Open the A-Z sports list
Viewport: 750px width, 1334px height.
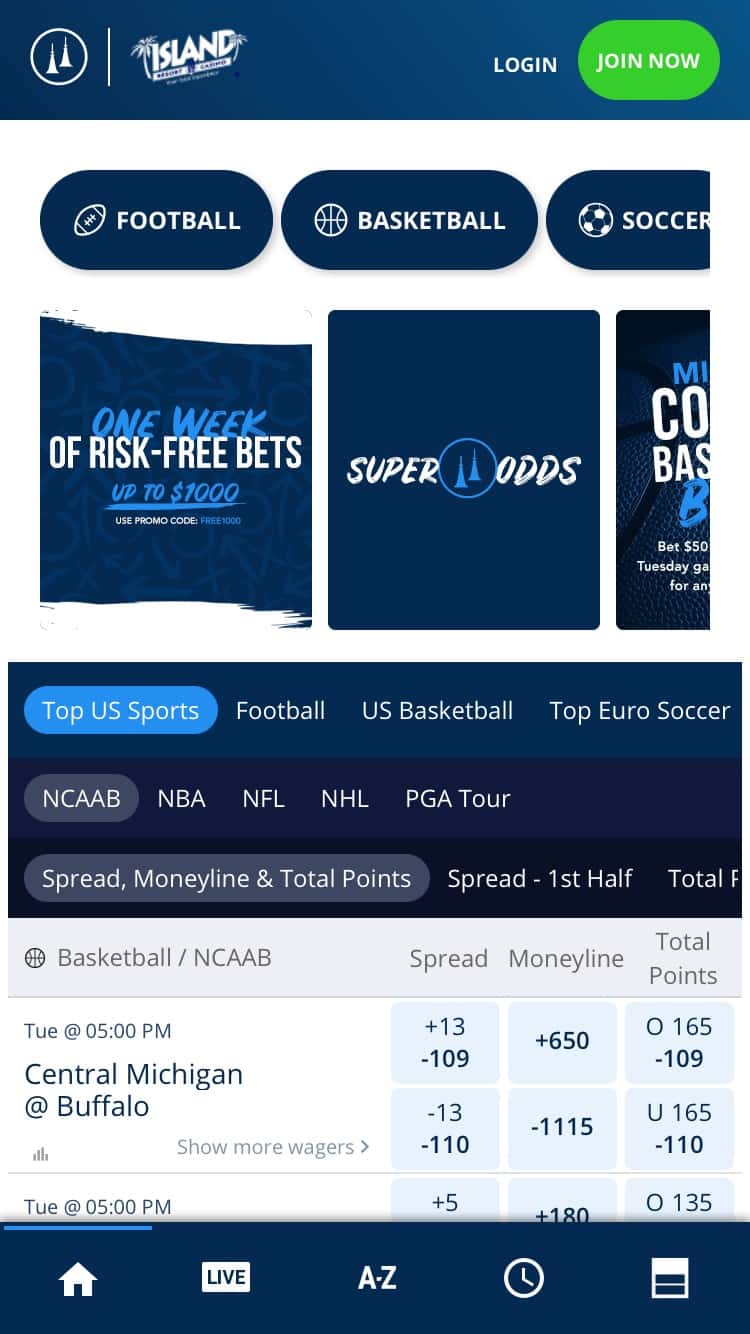[377, 1277]
